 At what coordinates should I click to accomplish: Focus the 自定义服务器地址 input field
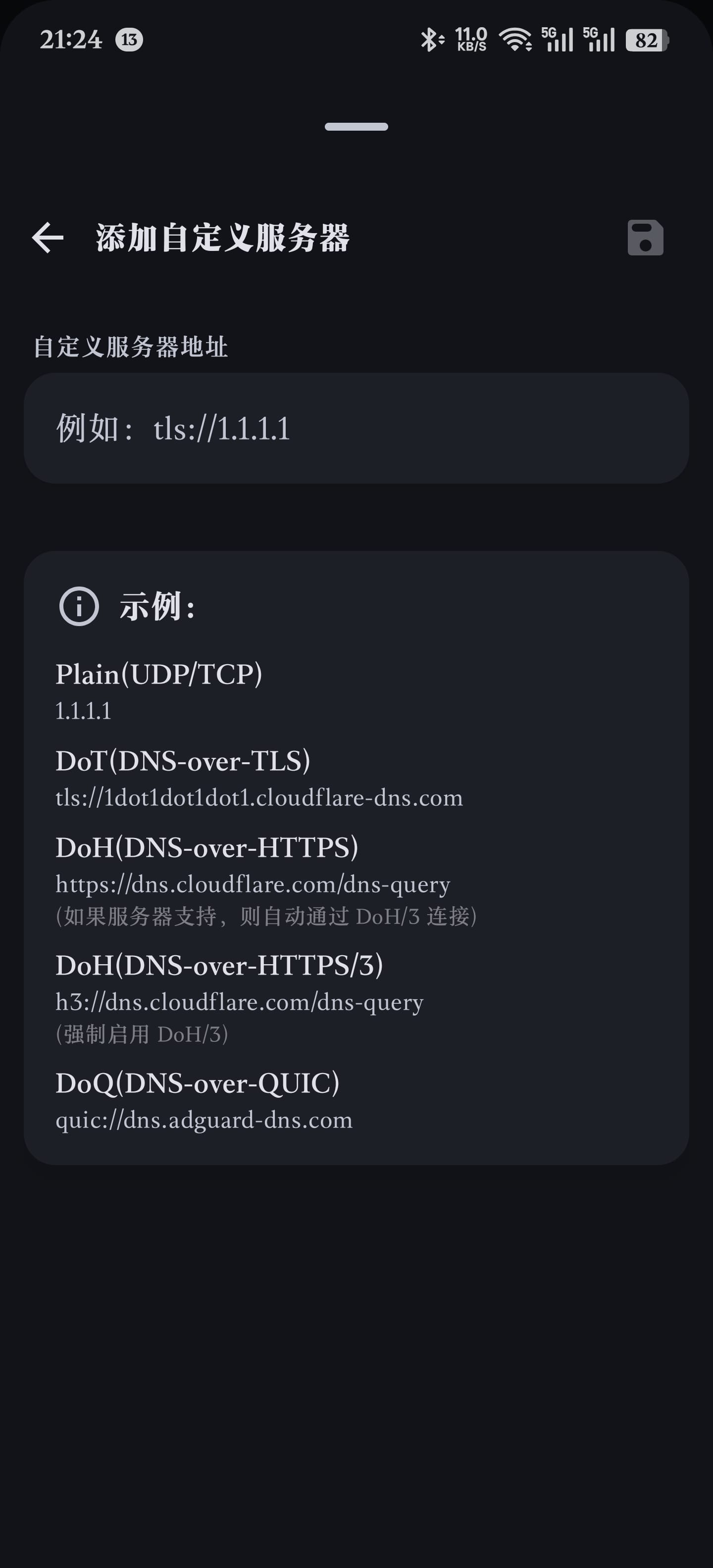[x=356, y=428]
